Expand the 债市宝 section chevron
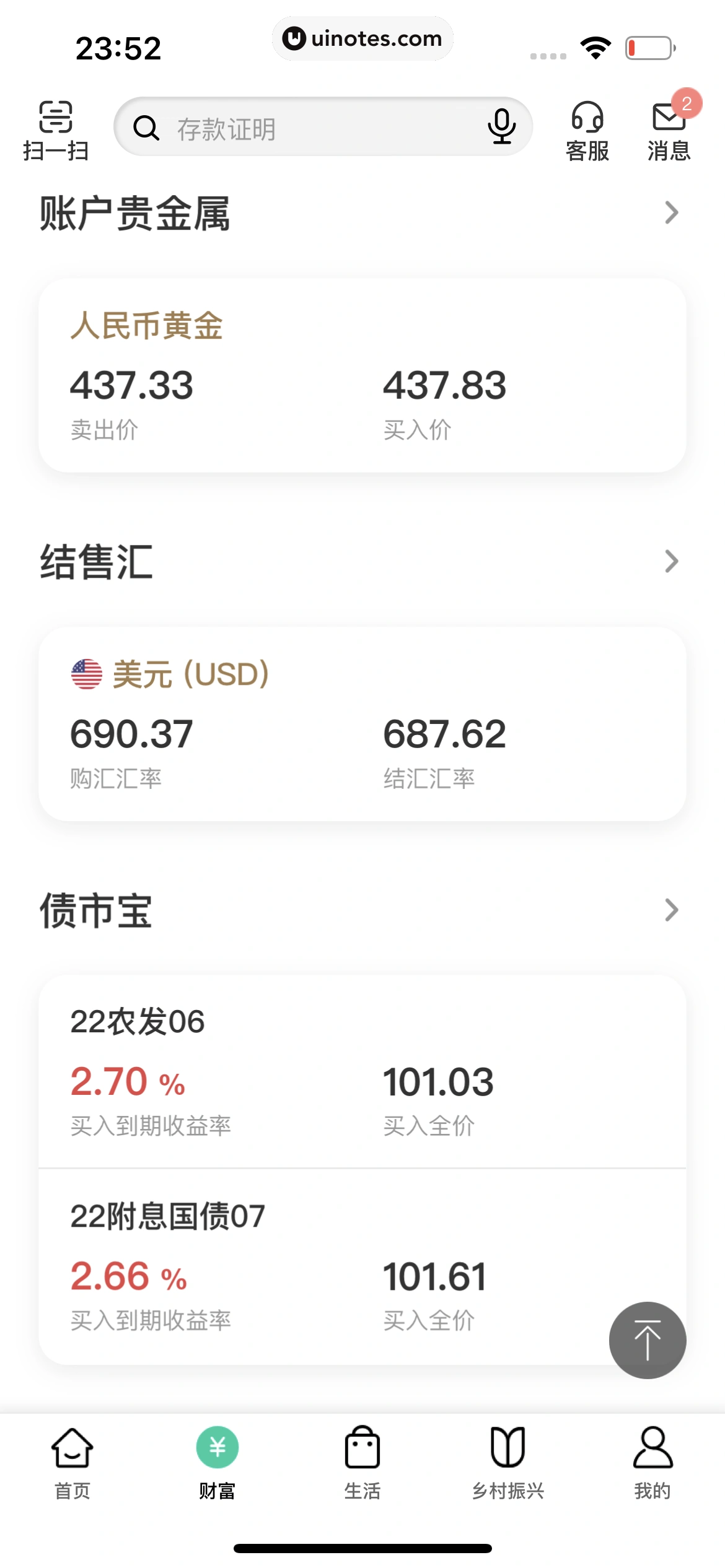This screenshot has height=1568, width=725. [x=672, y=910]
